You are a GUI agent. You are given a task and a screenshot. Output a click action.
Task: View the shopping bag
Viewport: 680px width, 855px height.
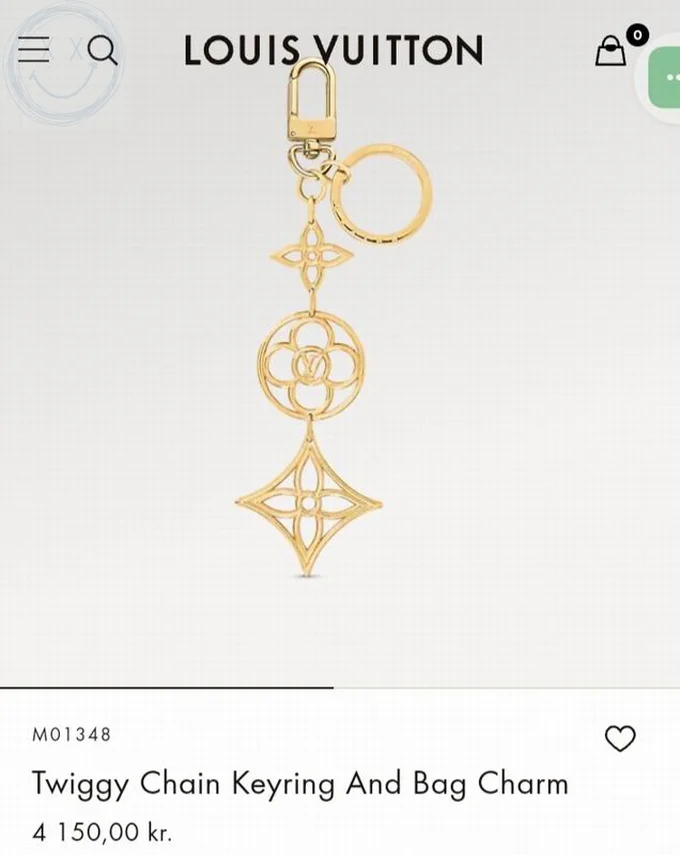point(611,51)
